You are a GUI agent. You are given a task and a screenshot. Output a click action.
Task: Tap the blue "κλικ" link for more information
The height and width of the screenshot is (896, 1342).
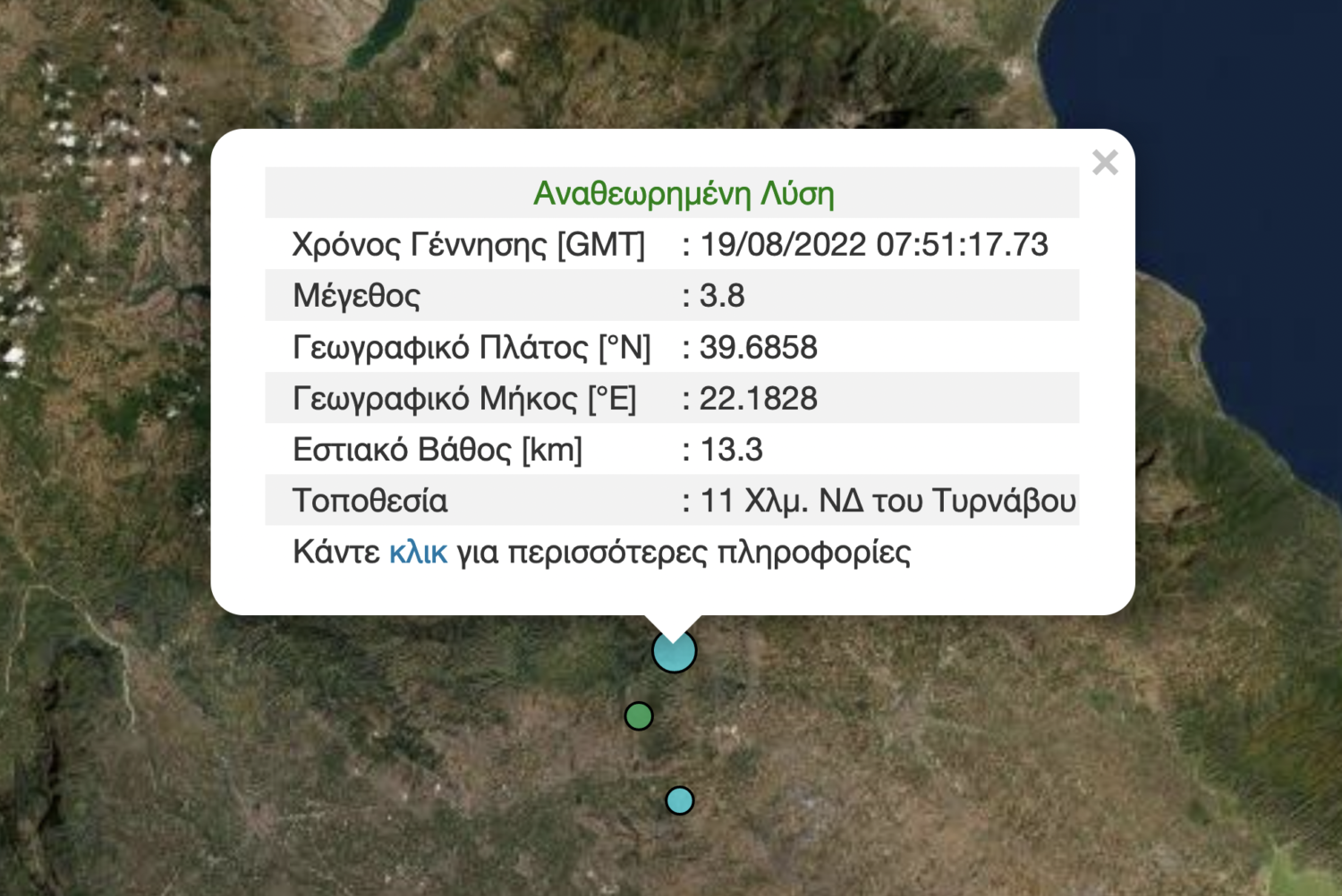point(418,553)
